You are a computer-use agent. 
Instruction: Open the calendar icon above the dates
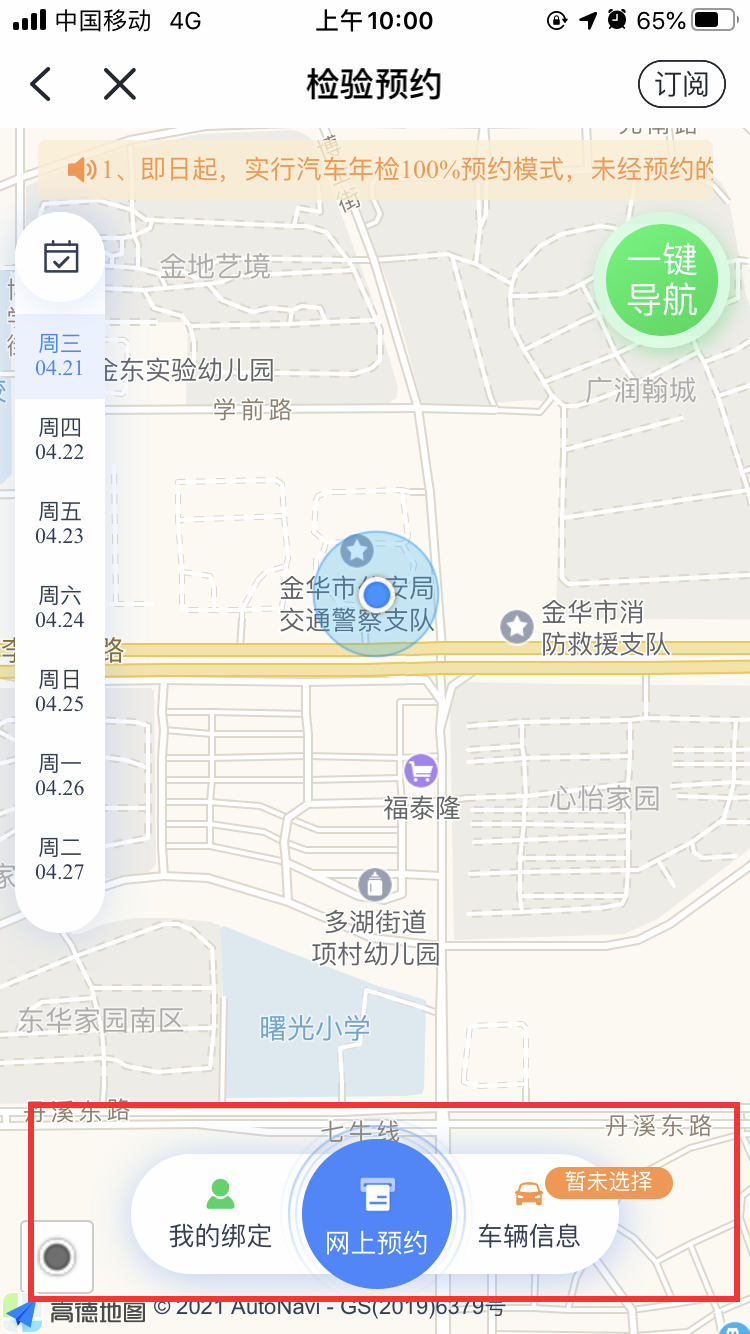(x=60, y=257)
